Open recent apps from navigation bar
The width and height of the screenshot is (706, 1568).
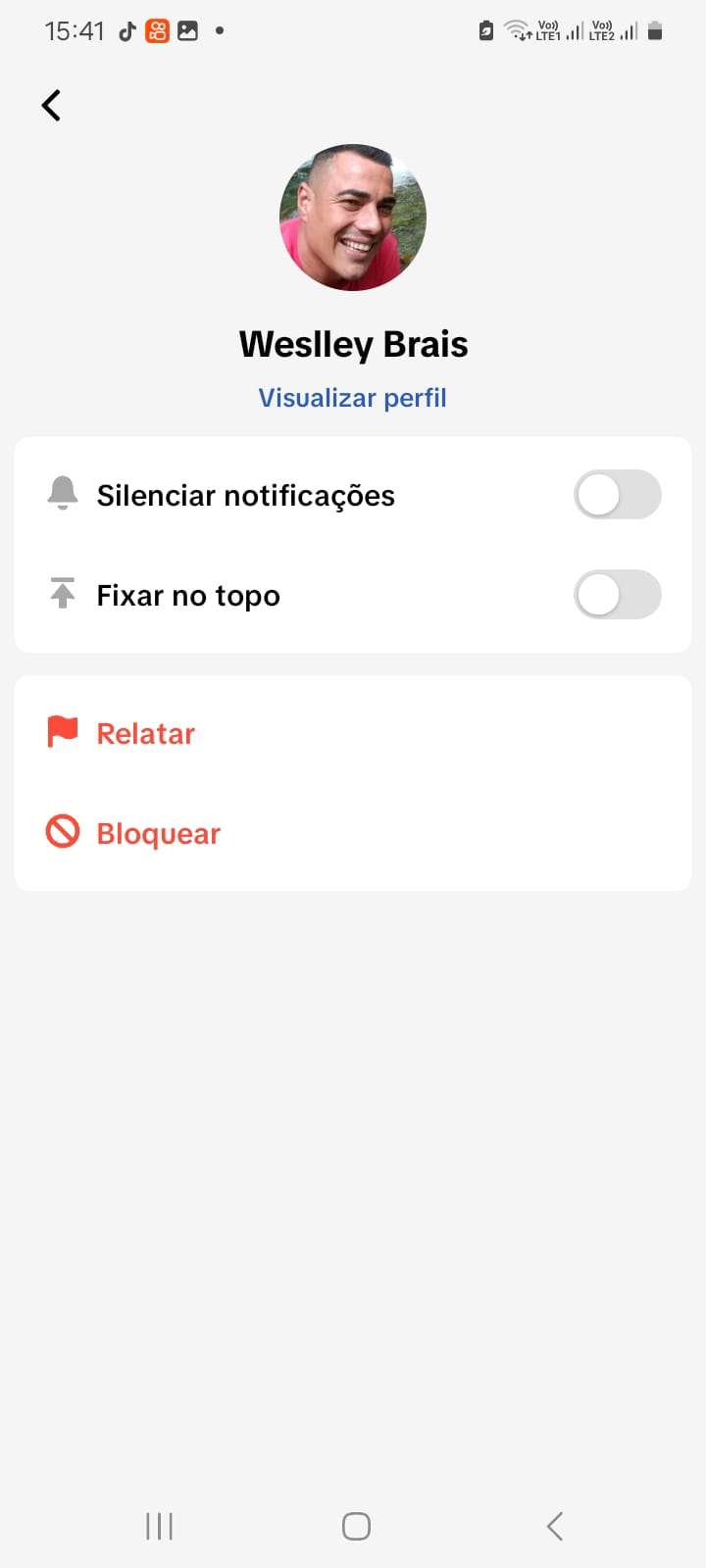tap(159, 1526)
